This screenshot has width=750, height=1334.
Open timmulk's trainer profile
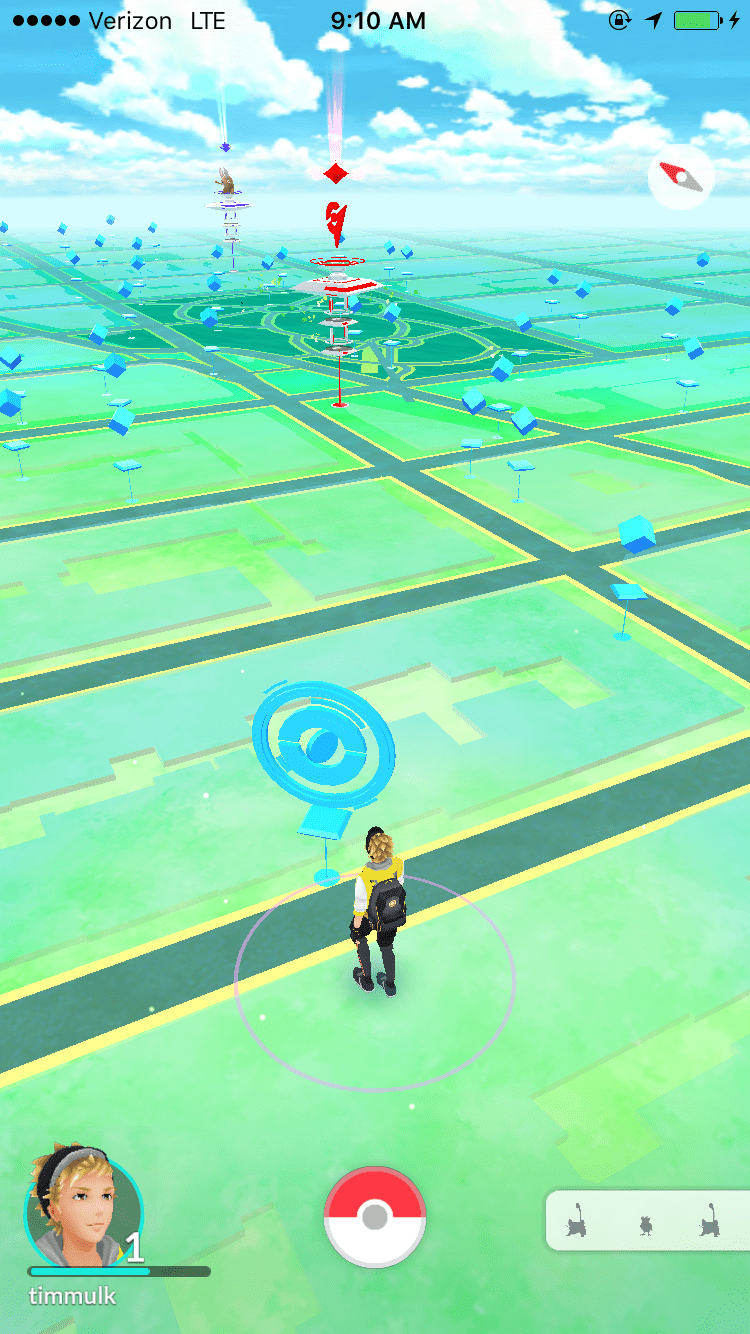click(x=84, y=1211)
